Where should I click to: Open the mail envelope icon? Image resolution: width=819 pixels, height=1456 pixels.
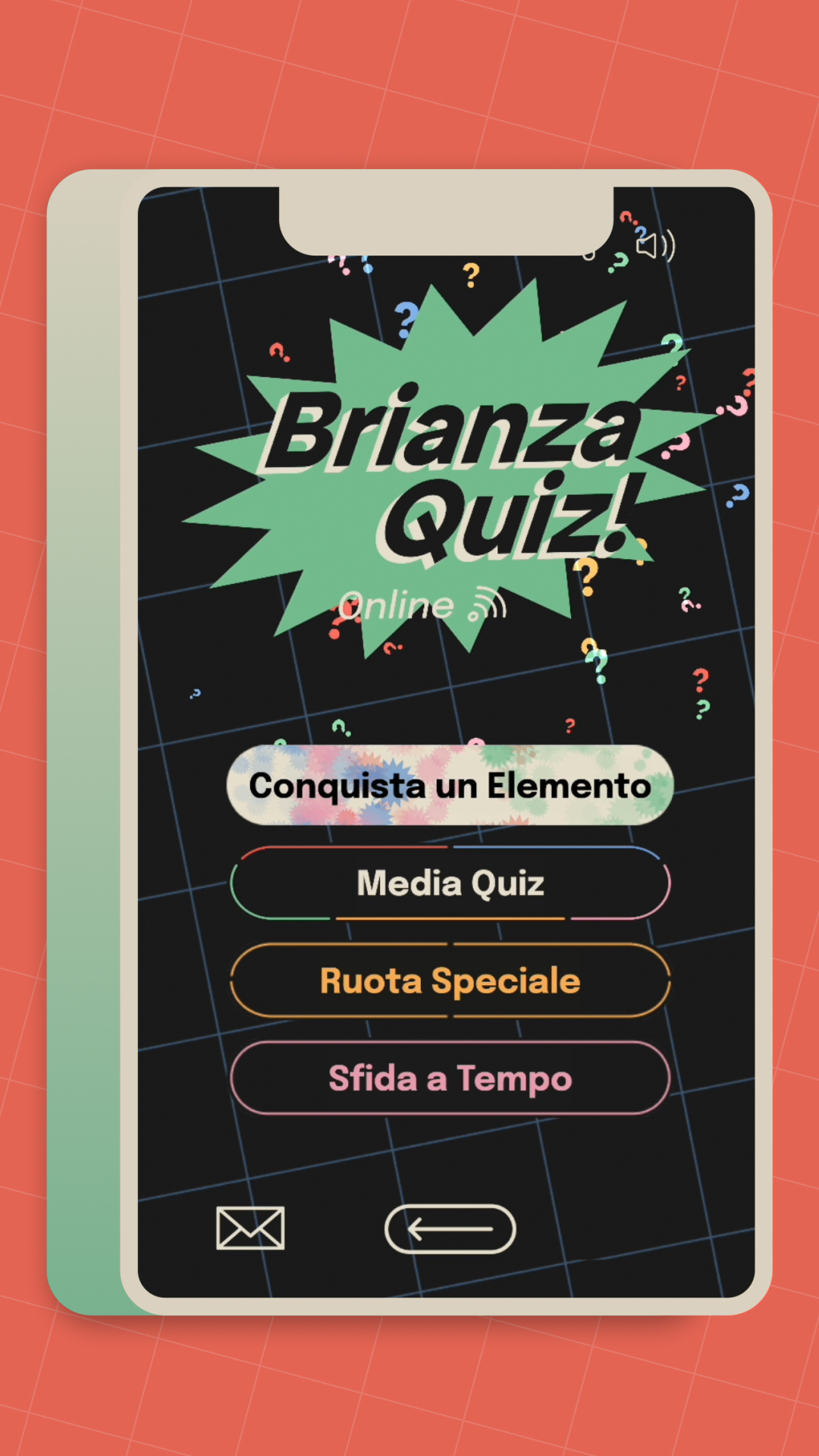pos(250,1228)
